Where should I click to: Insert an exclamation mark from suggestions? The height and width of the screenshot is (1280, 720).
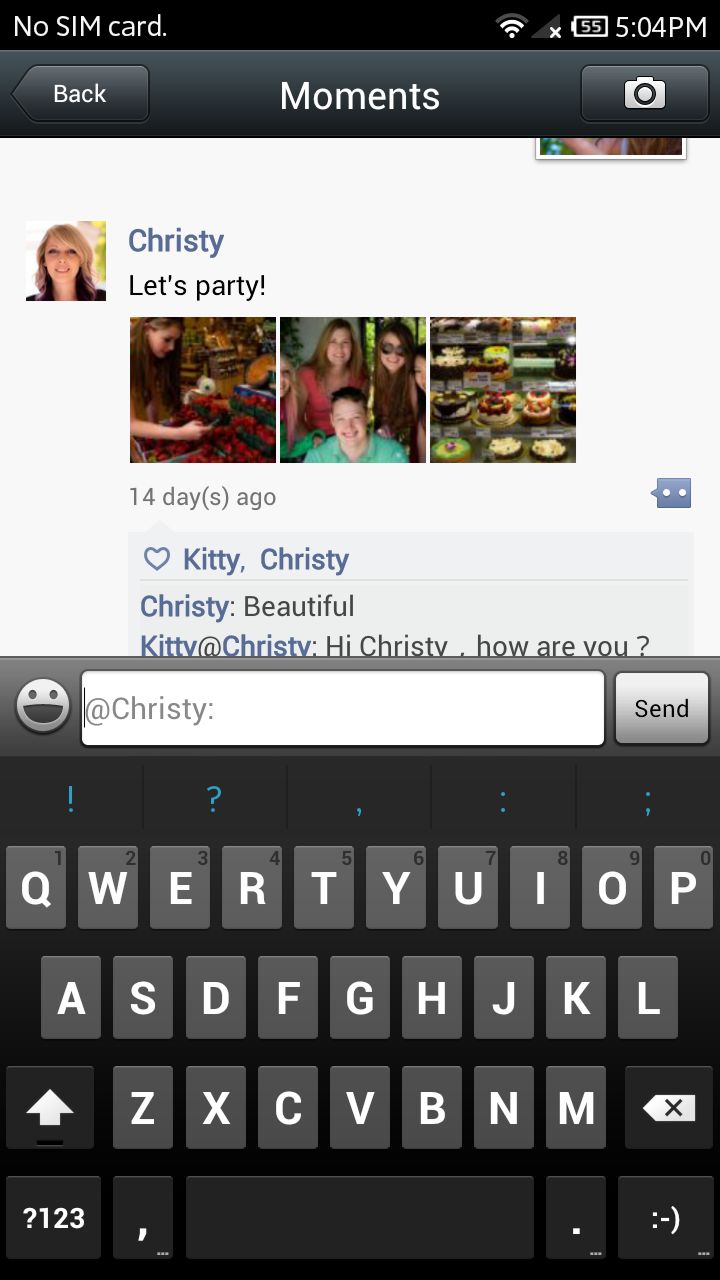pos(71,799)
